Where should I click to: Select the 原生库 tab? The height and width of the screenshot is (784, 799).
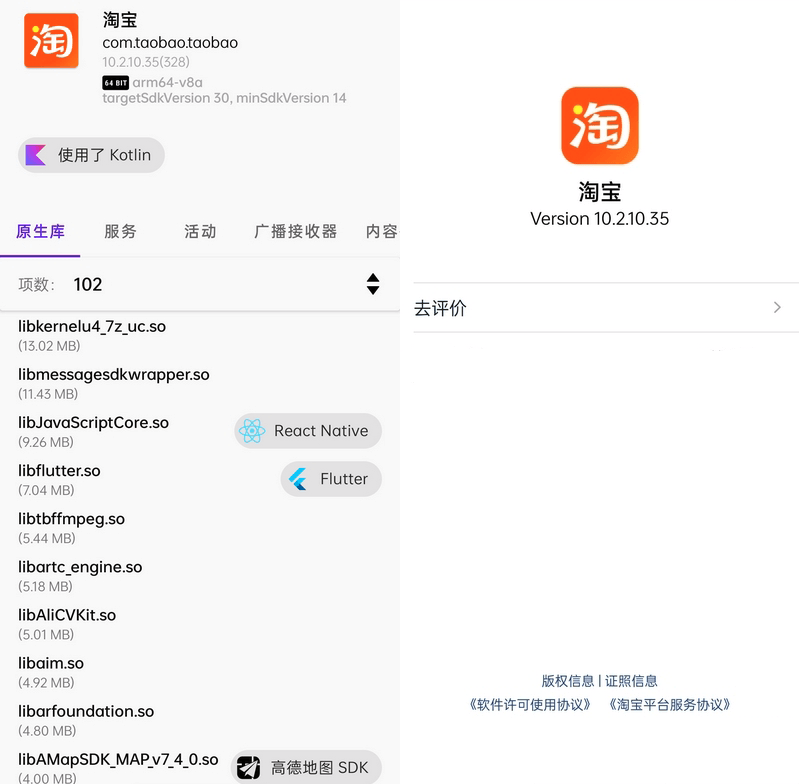(41, 231)
